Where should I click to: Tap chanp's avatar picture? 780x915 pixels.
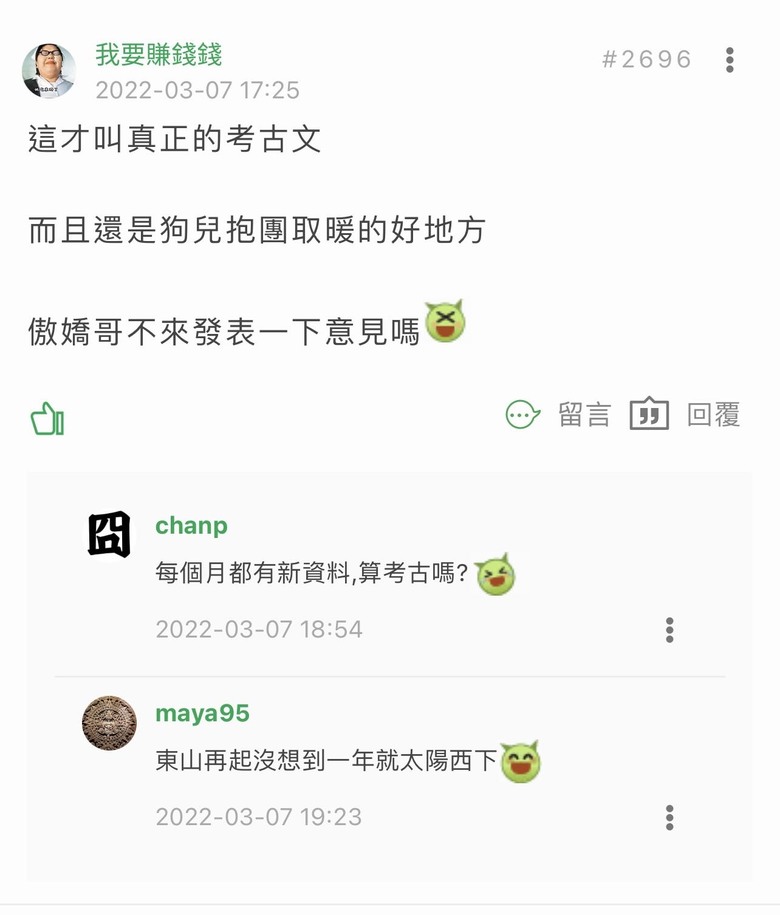click(109, 535)
